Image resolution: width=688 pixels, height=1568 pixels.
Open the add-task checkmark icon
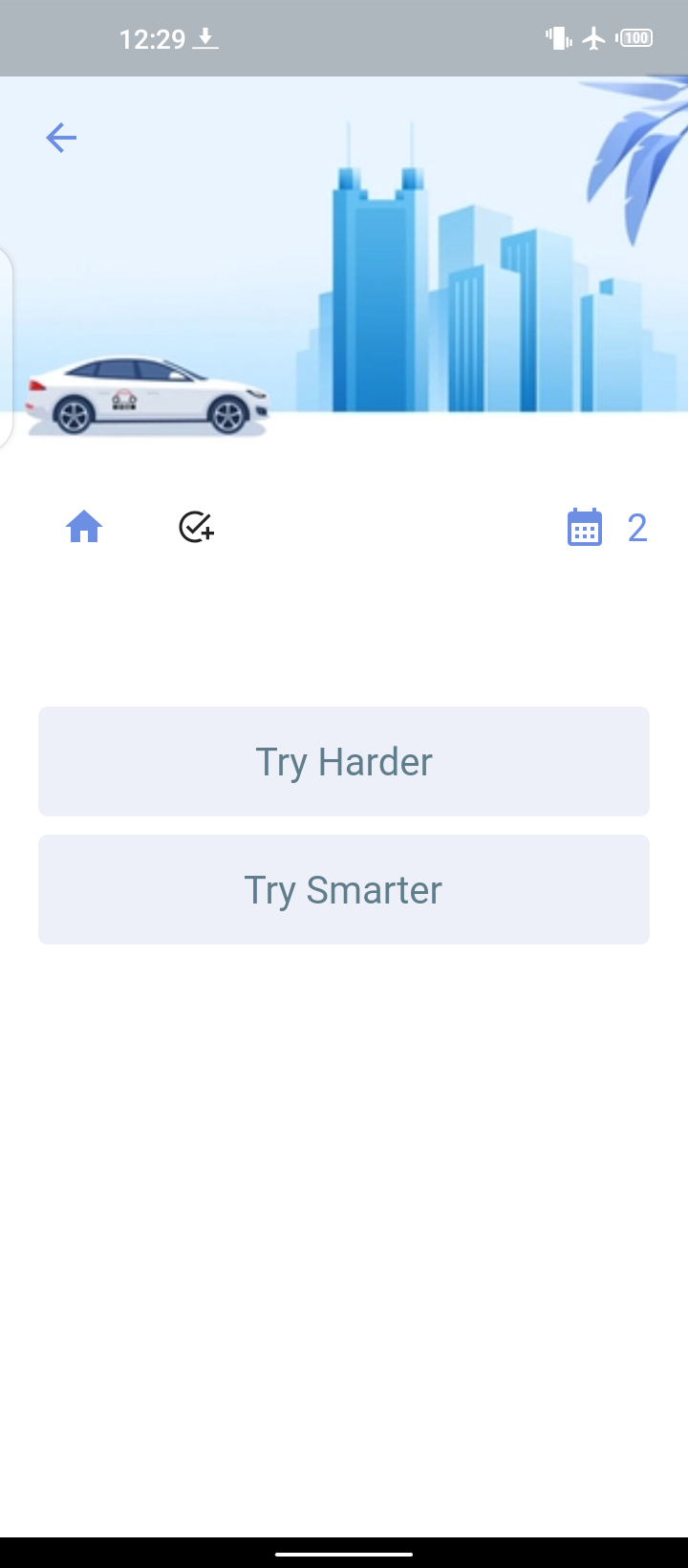point(196,527)
